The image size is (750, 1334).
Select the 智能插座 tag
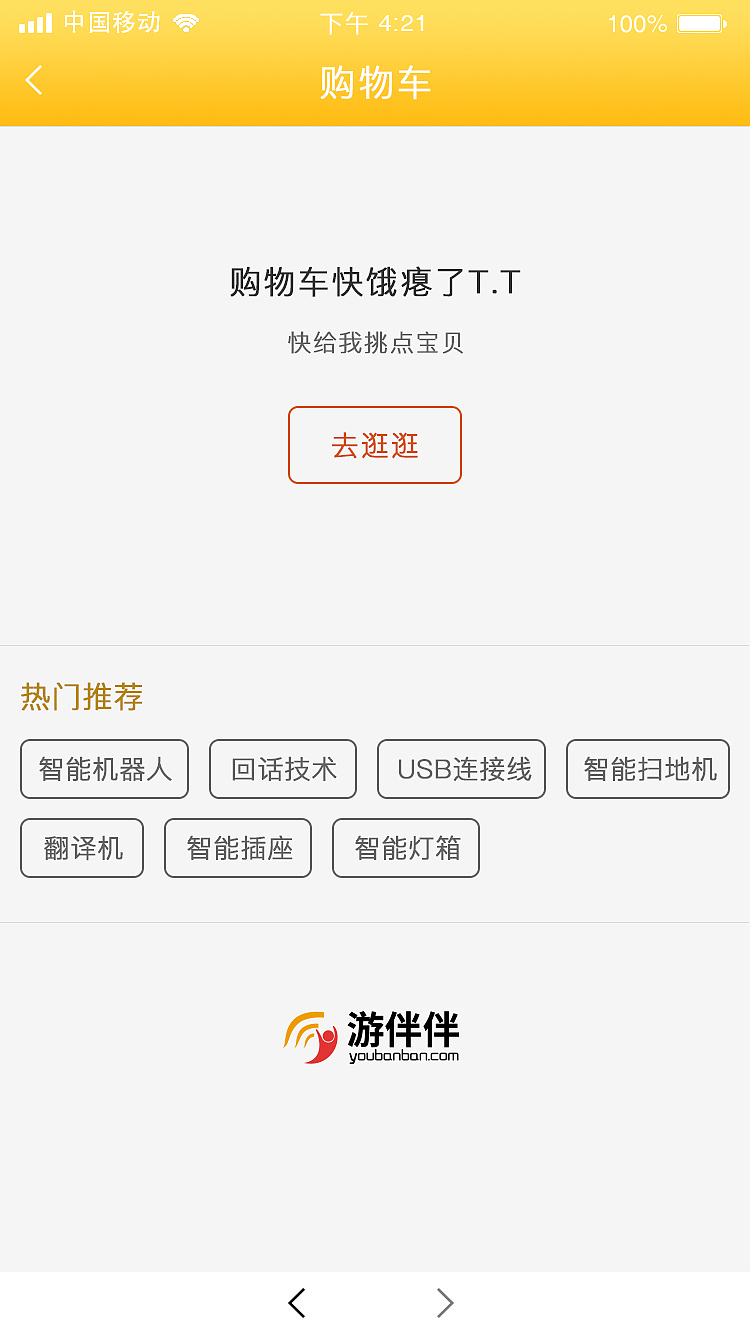(x=237, y=847)
